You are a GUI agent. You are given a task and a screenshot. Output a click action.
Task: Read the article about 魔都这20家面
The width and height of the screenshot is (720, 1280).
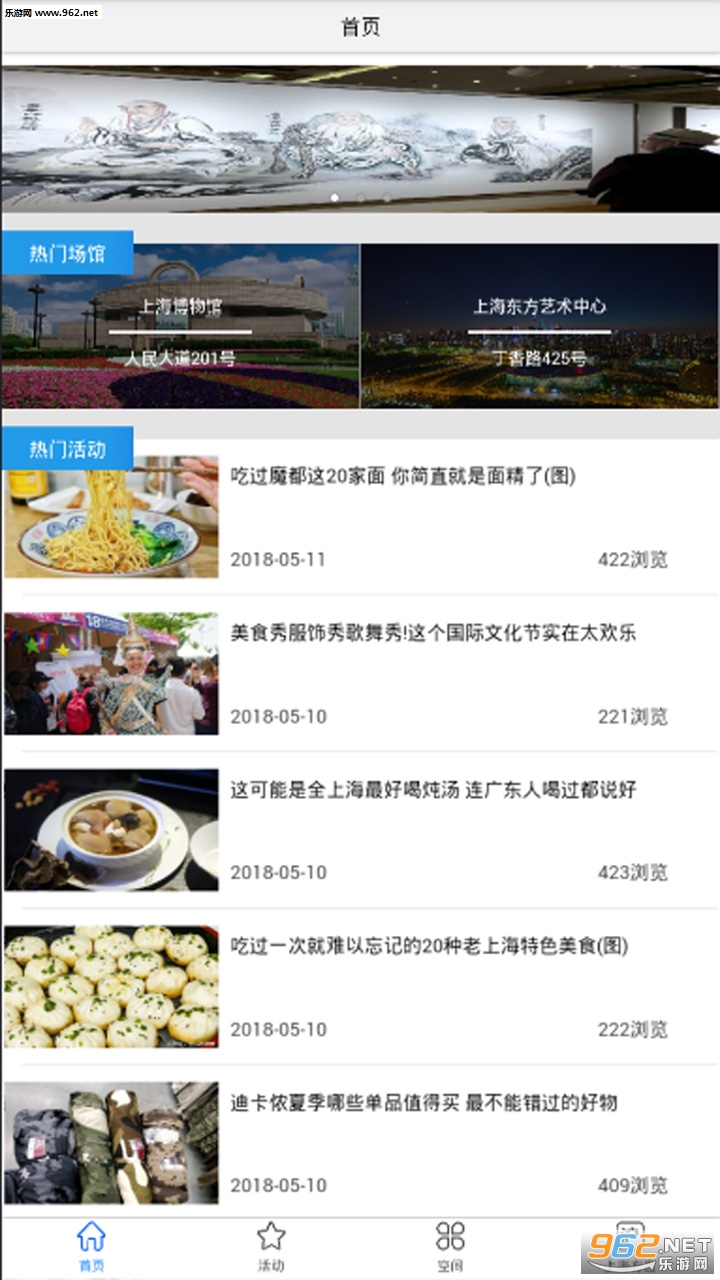pyautogui.click(x=403, y=476)
